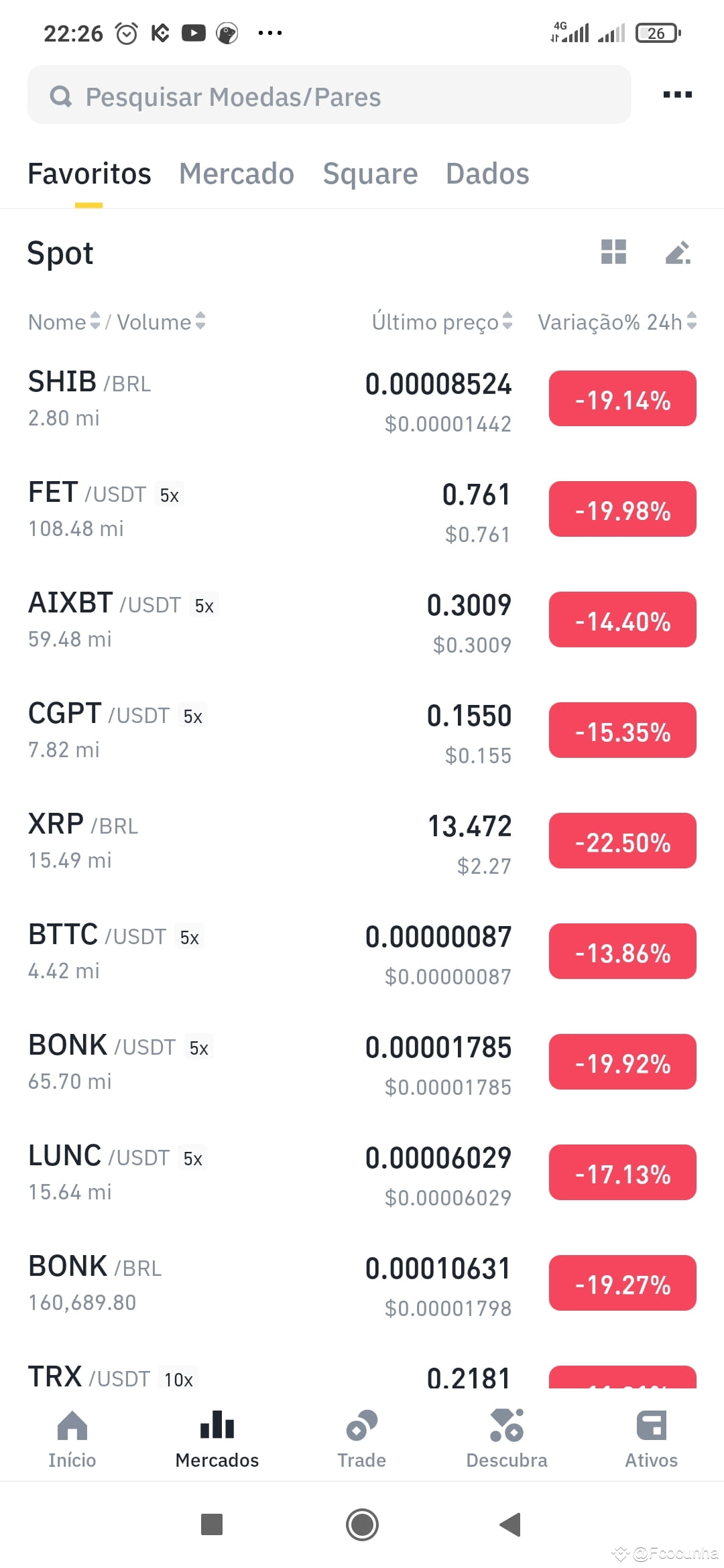This screenshot has height=1568, width=724.
Task: Change list to grid view layout
Action: point(613,252)
